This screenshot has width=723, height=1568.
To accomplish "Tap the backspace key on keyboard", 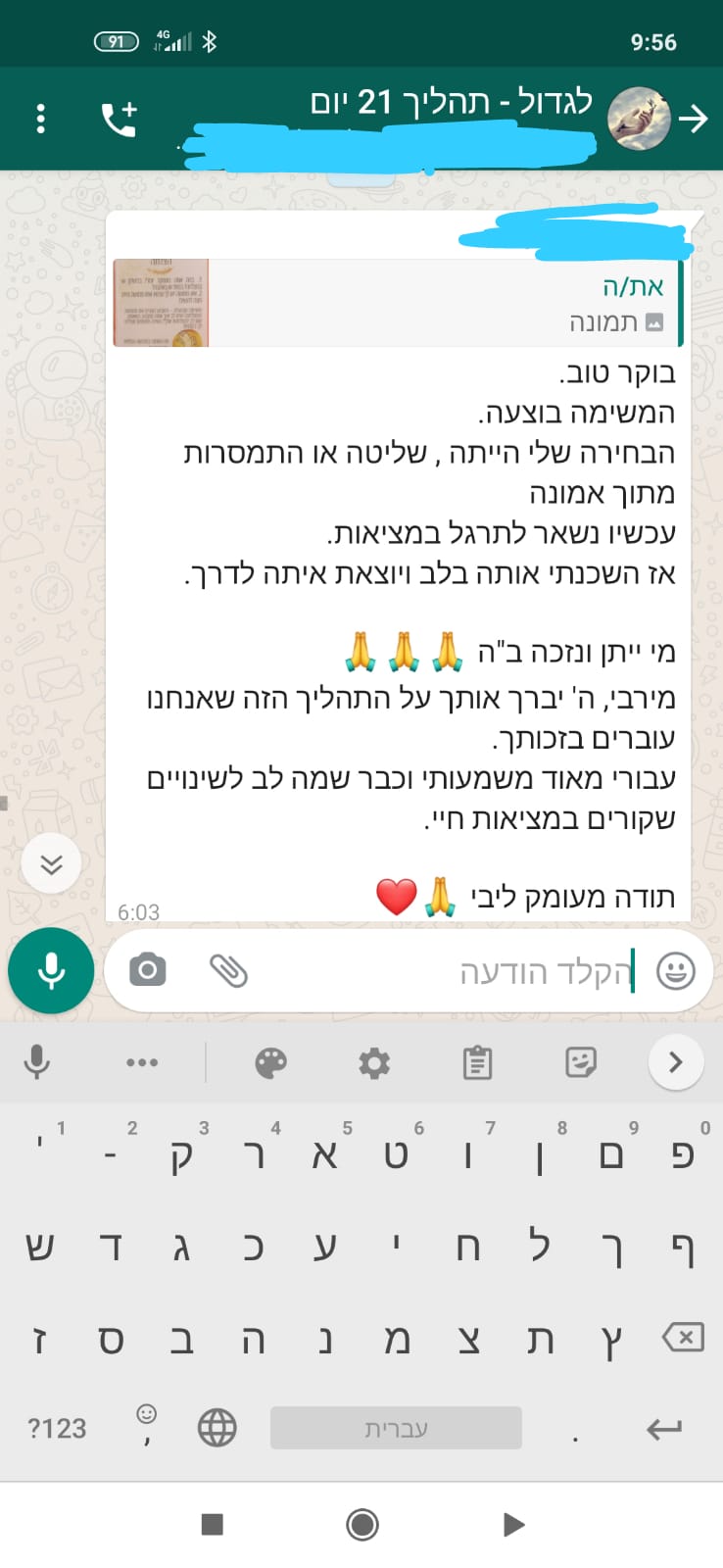I will 683,1337.
